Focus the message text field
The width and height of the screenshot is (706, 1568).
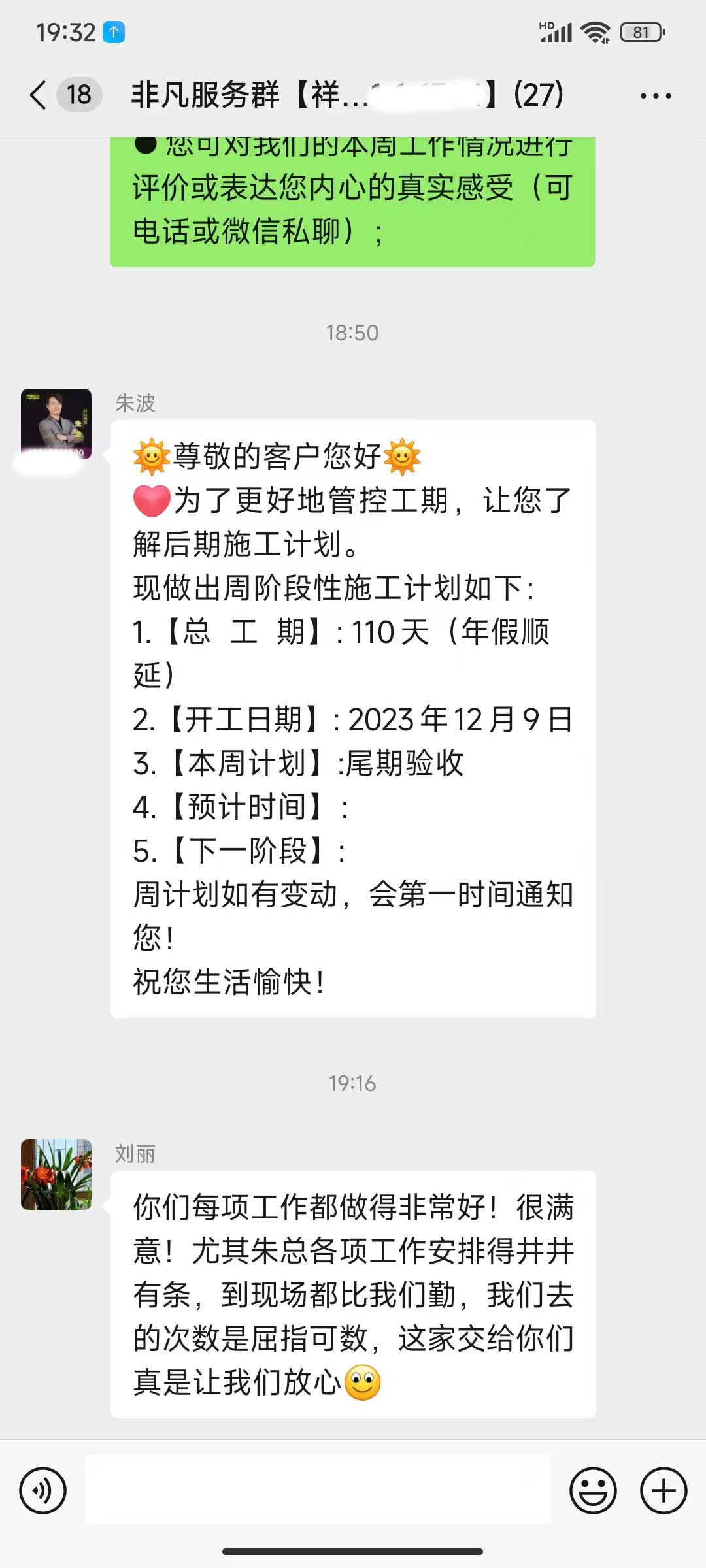[x=318, y=1490]
